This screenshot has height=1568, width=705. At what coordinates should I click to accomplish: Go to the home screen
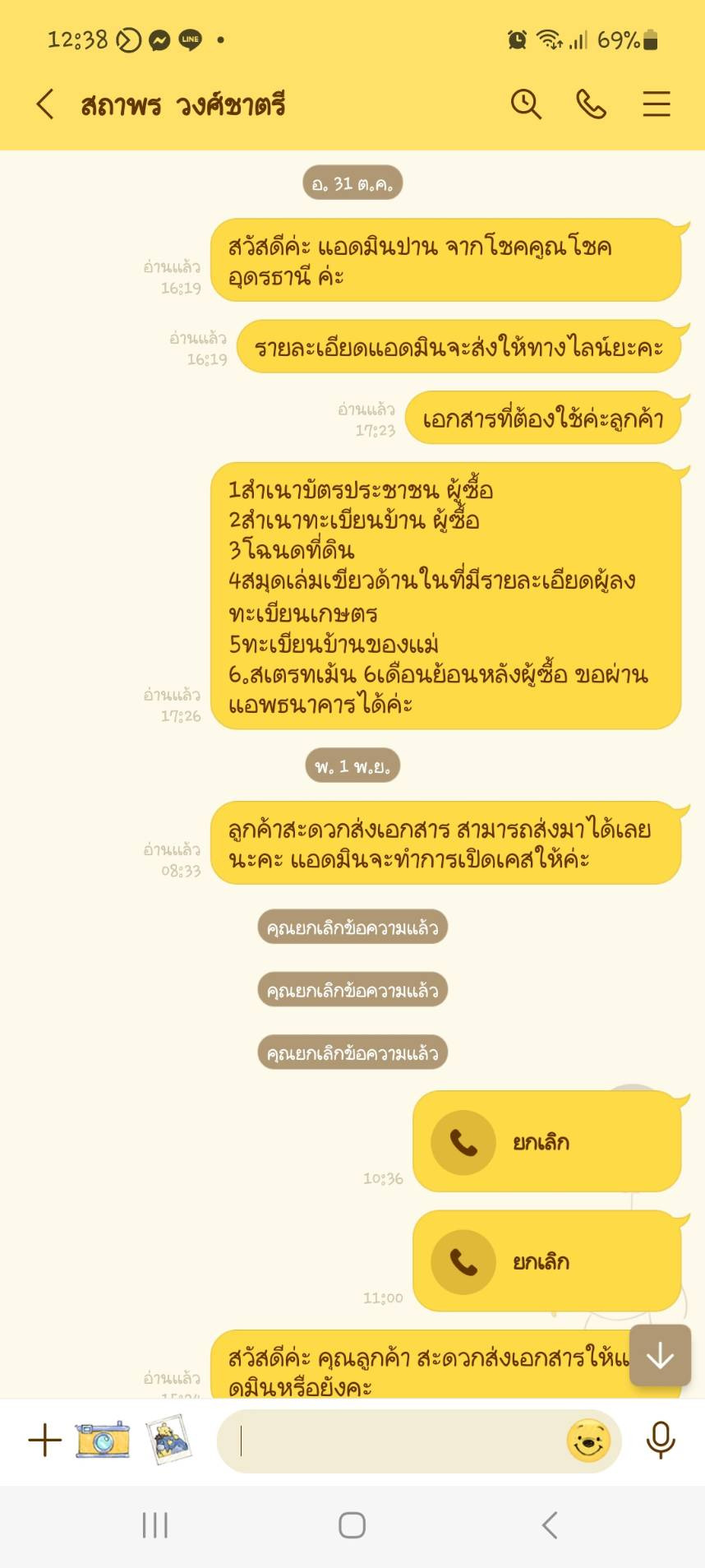coord(352,1525)
